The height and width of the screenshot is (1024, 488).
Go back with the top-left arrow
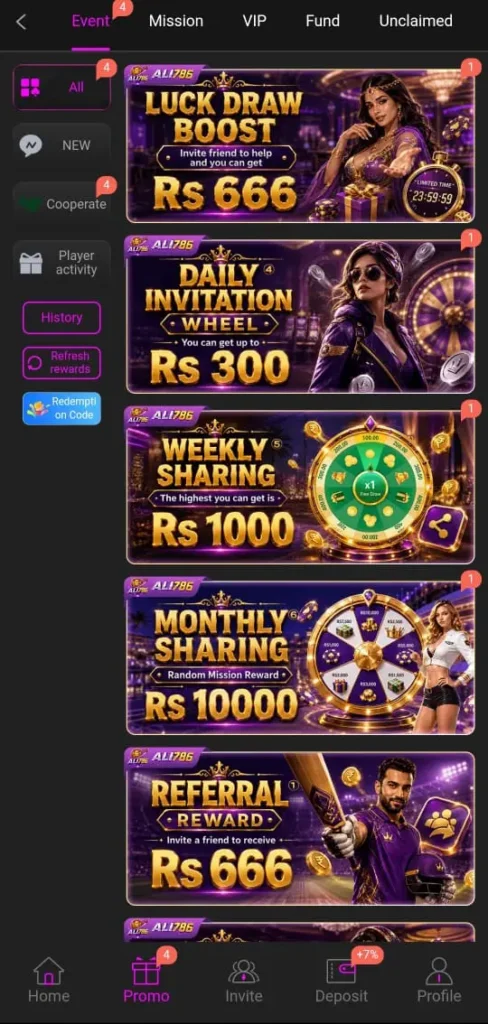(x=21, y=22)
